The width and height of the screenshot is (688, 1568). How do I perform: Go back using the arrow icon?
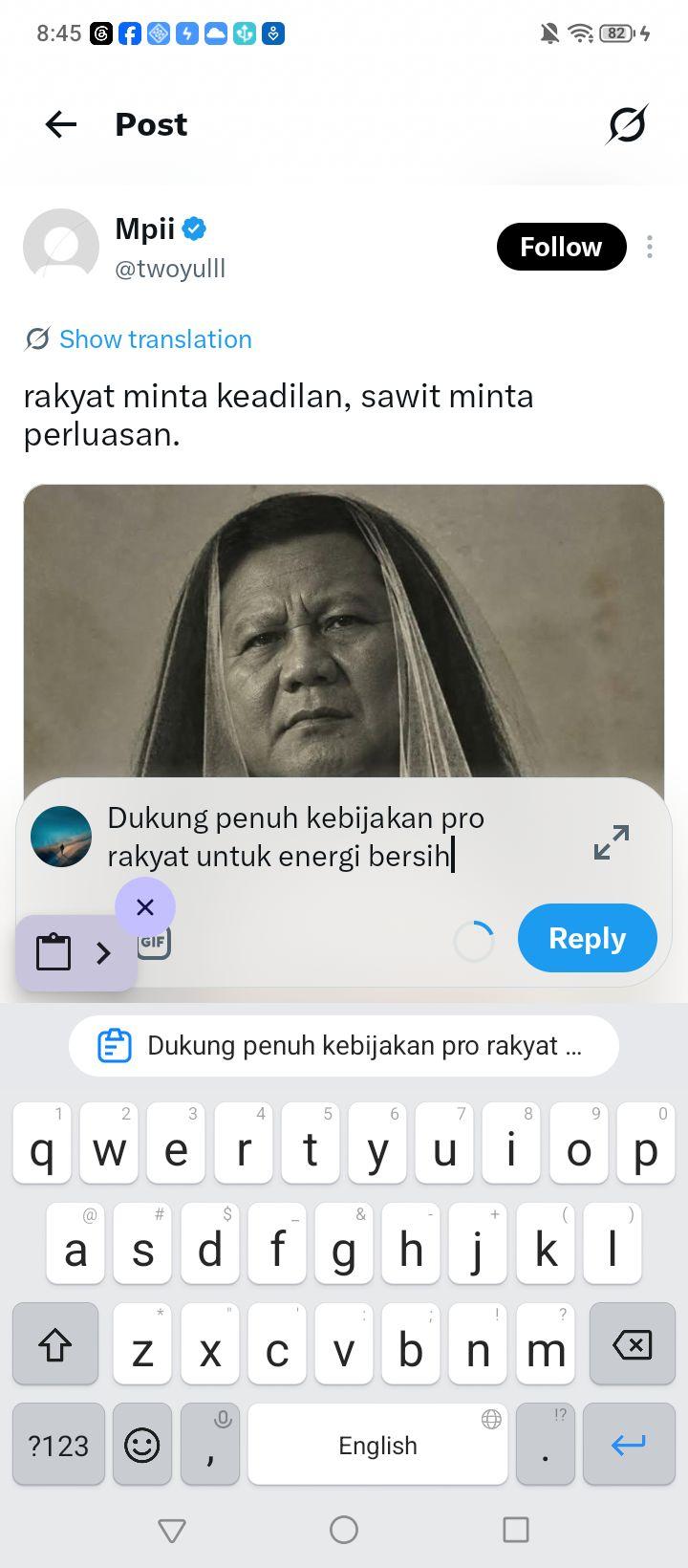(x=61, y=124)
